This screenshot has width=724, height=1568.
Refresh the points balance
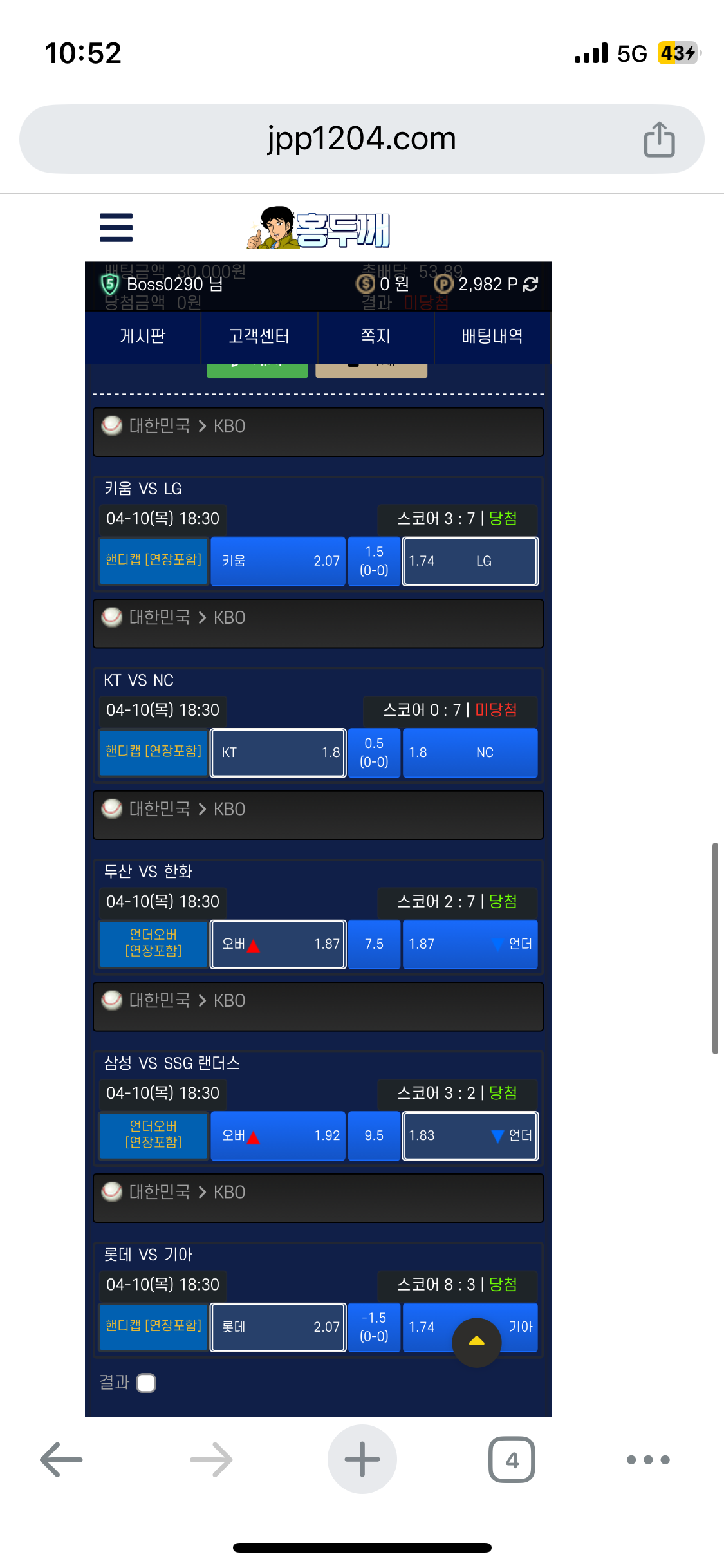tap(531, 284)
